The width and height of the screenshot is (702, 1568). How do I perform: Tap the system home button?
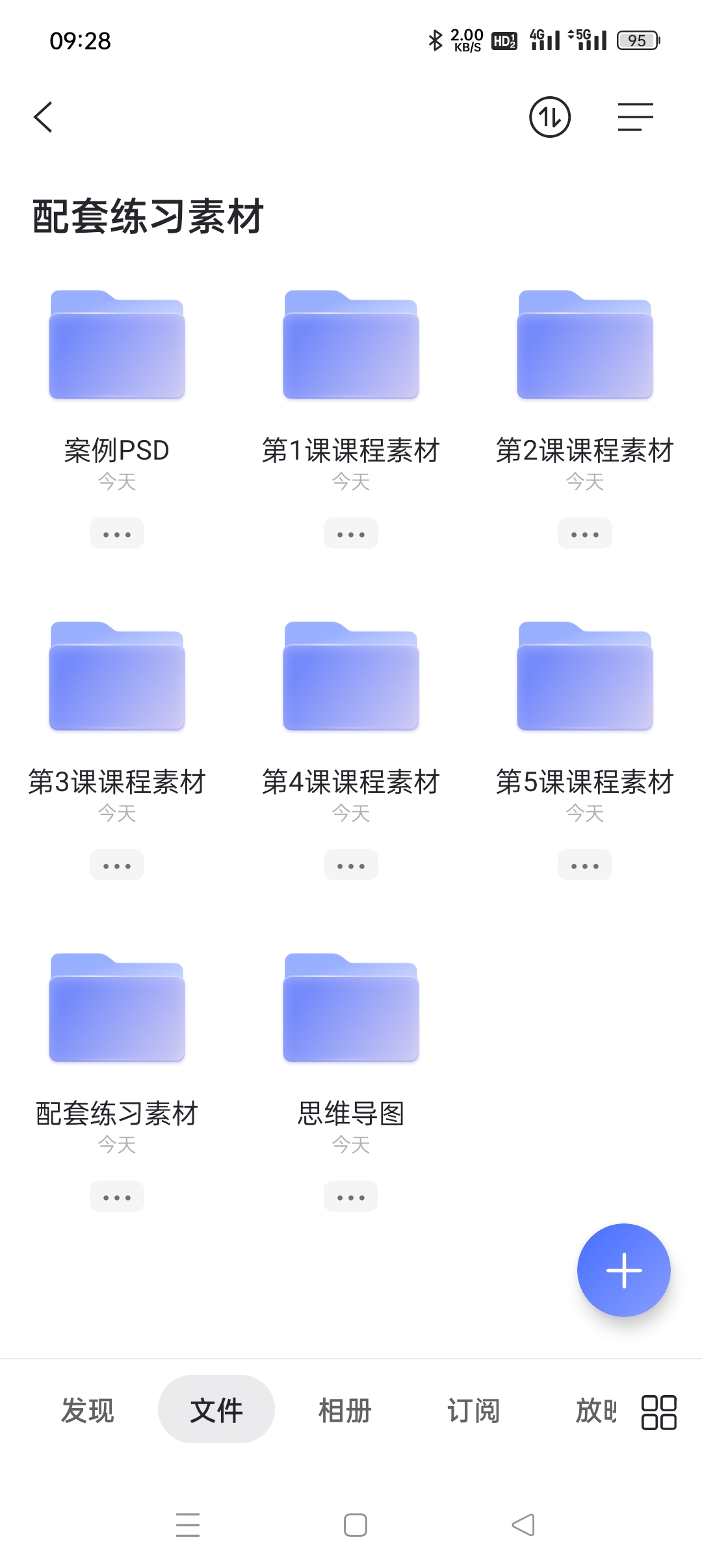(356, 1525)
